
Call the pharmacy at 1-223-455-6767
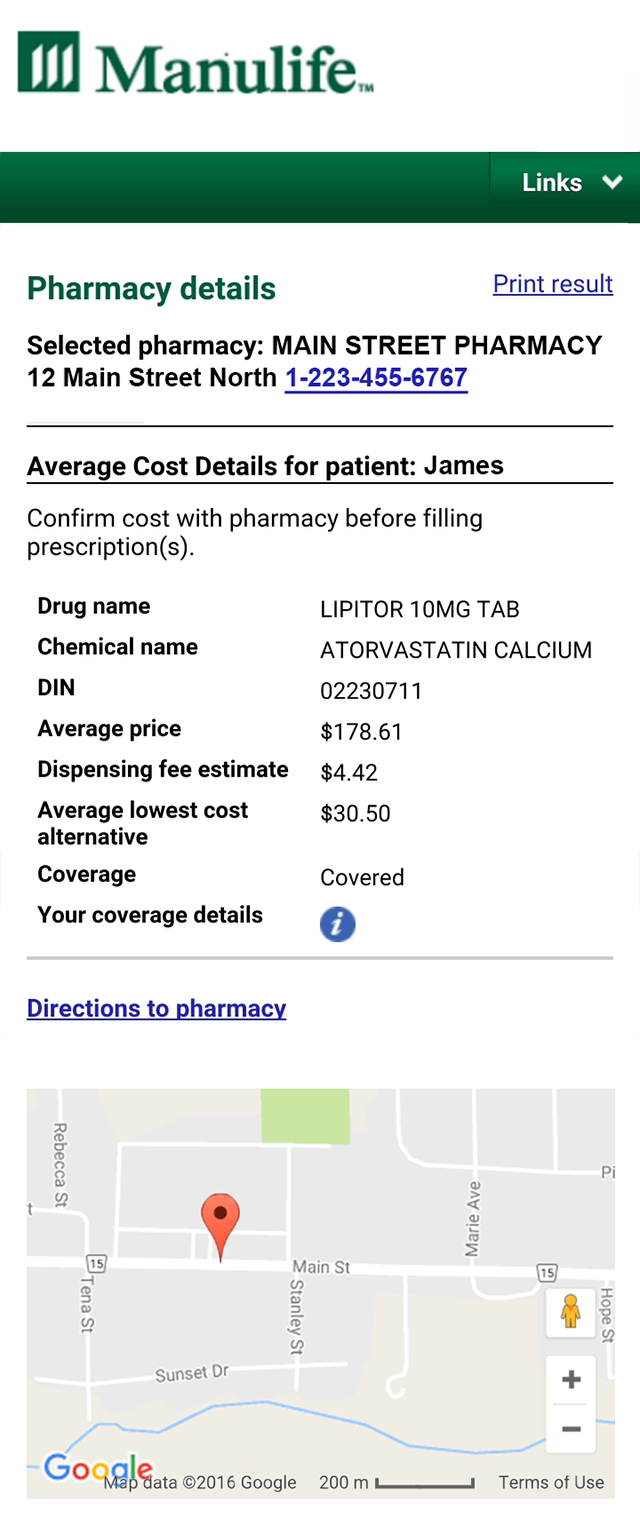tap(376, 378)
